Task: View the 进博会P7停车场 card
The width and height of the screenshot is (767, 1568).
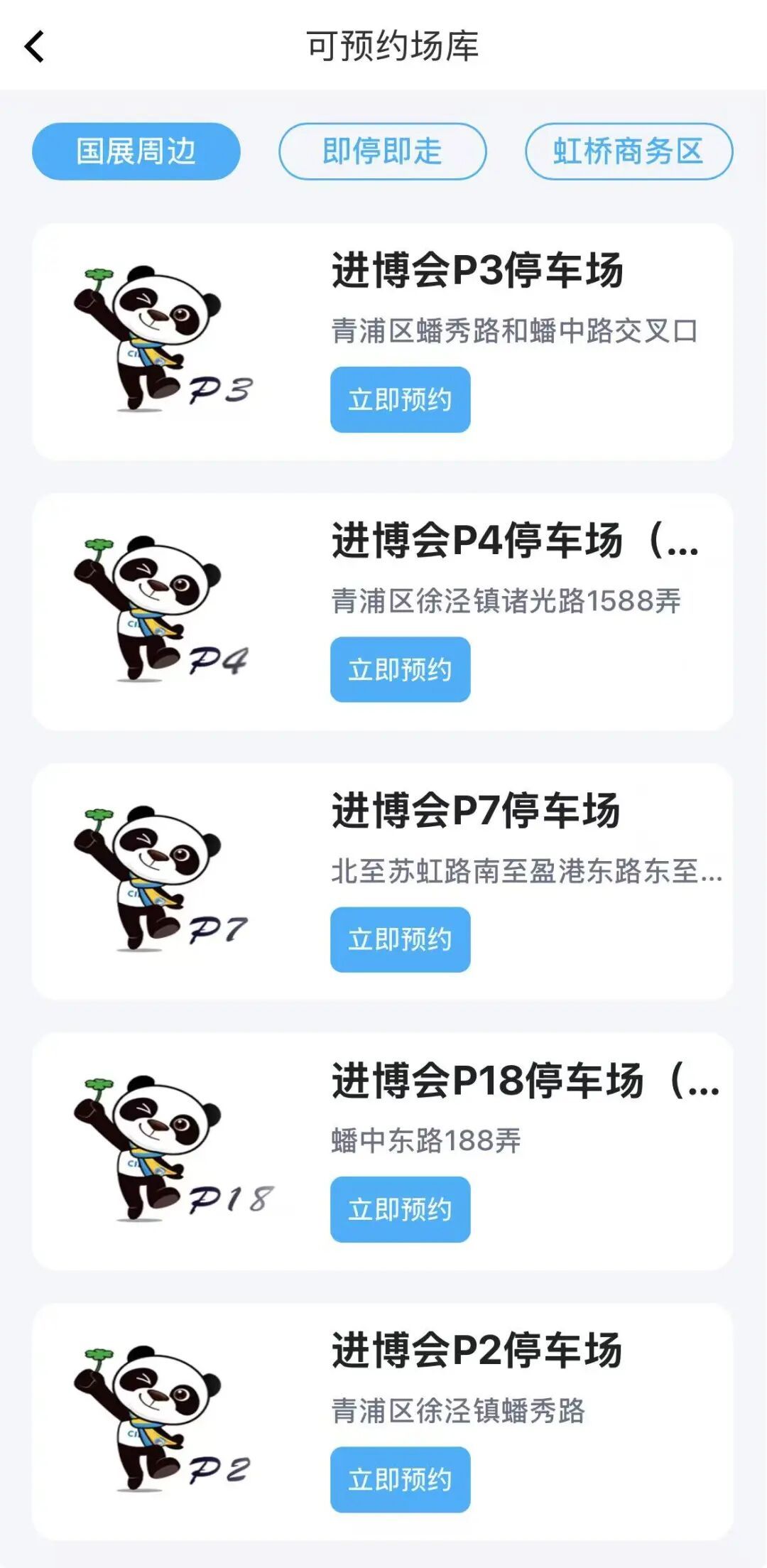Action: click(476, 811)
